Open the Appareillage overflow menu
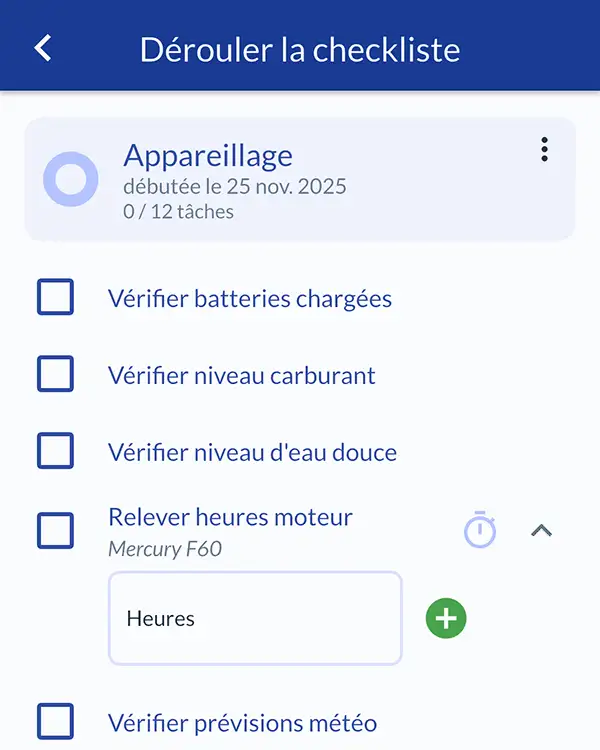The width and height of the screenshot is (600, 750). coord(544,150)
